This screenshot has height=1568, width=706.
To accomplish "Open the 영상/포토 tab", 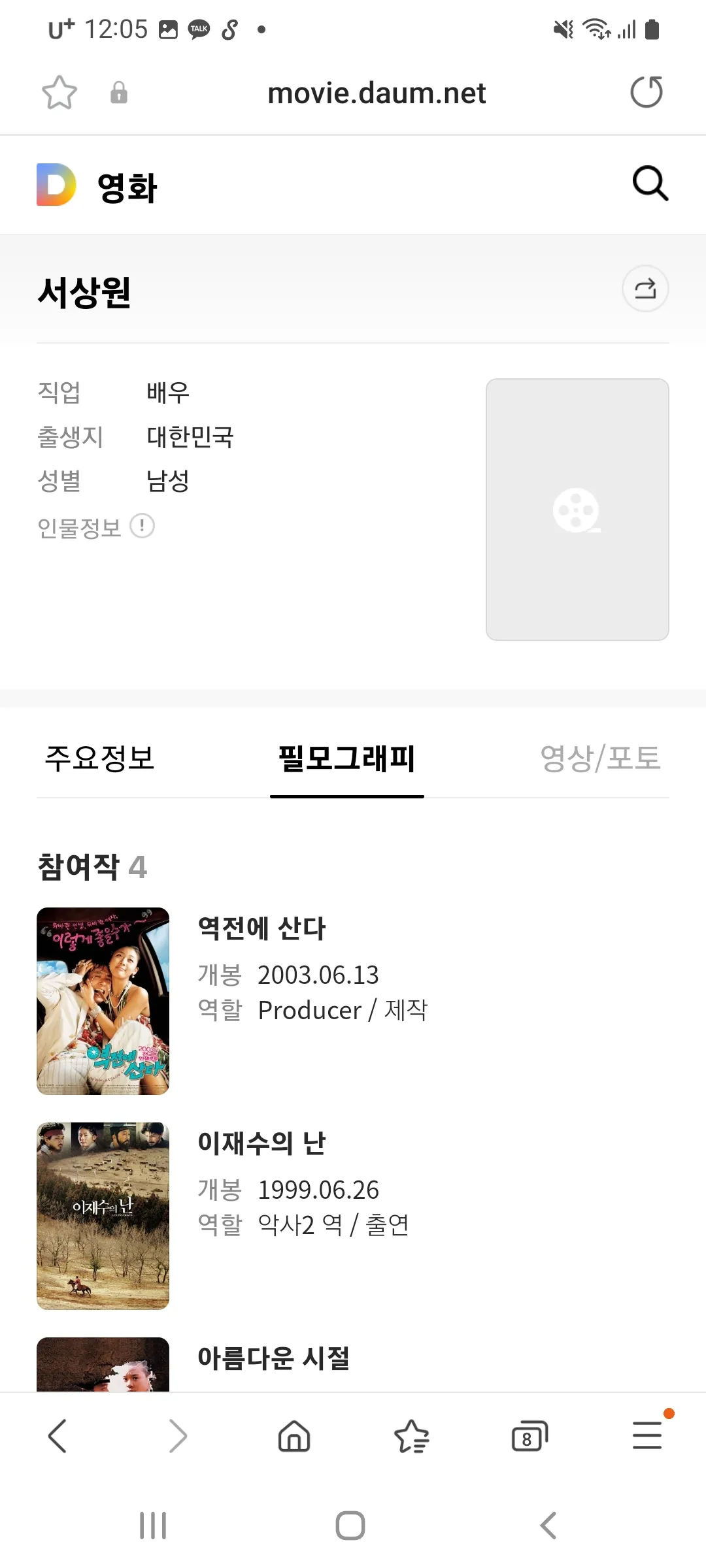I will (x=601, y=759).
